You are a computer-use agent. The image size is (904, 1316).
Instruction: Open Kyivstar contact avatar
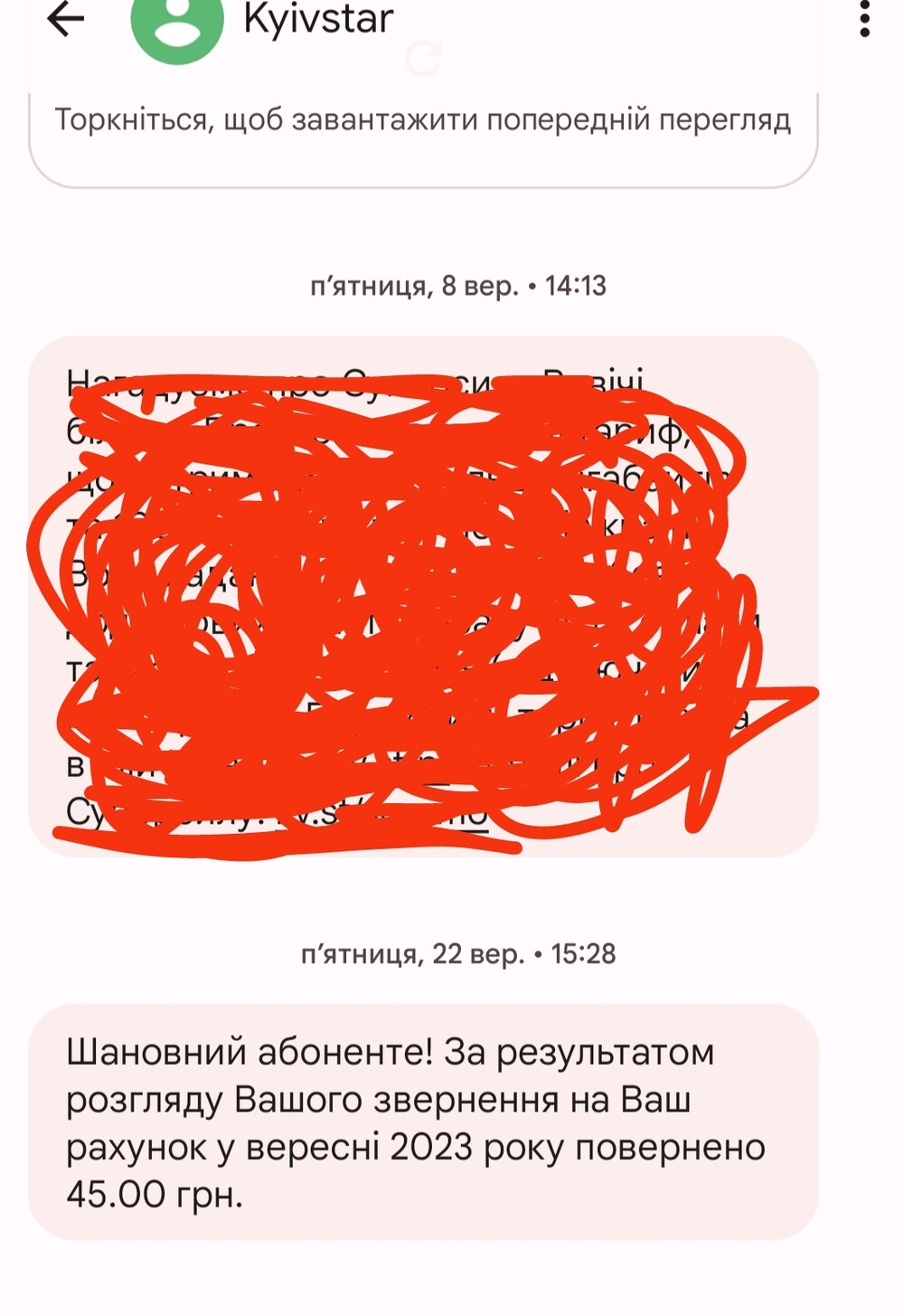click(x=177, y=25)
